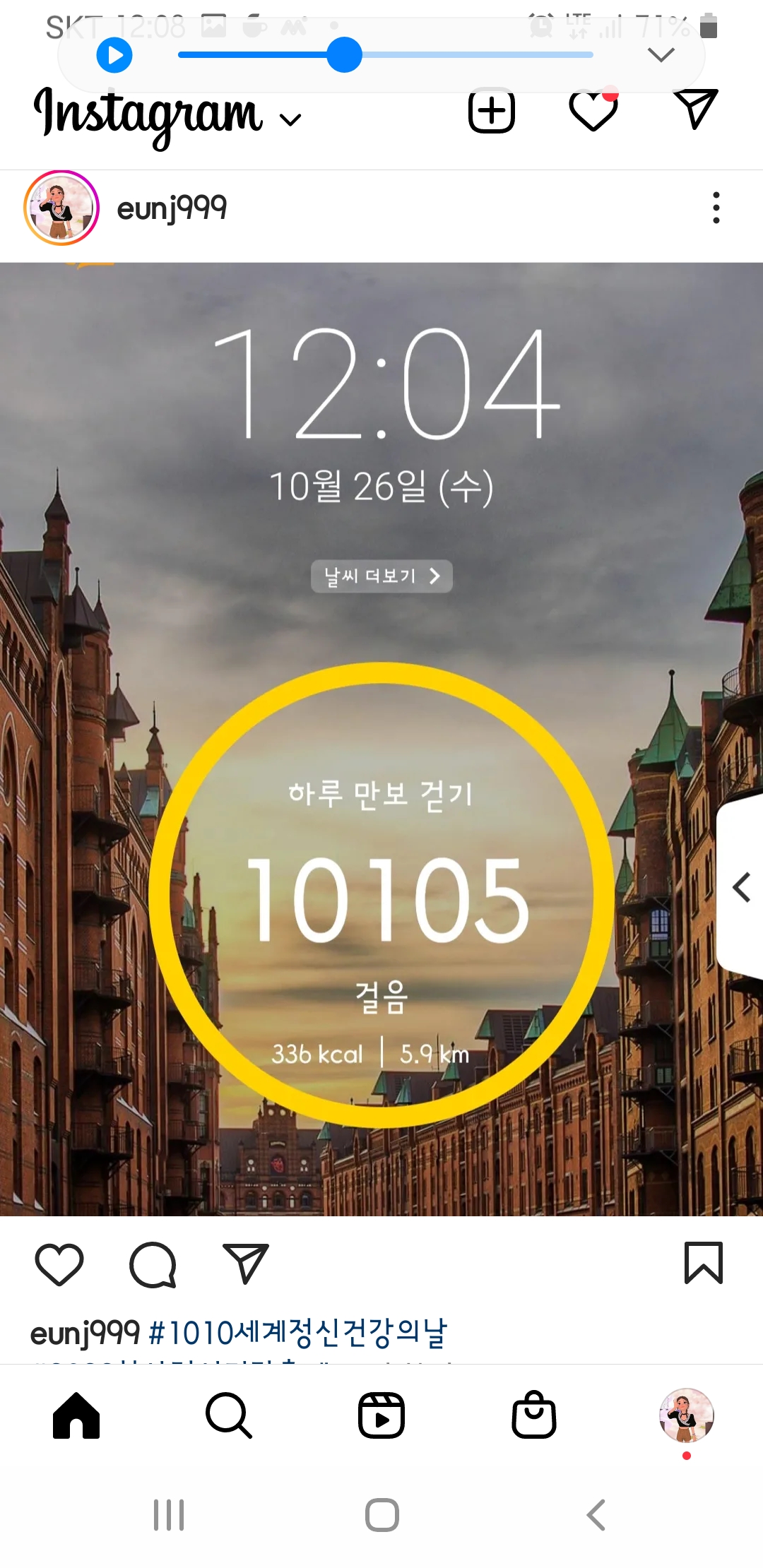Create a new post with the plus icon
This screenshot has height=1568, width=763.
(492, 112)
